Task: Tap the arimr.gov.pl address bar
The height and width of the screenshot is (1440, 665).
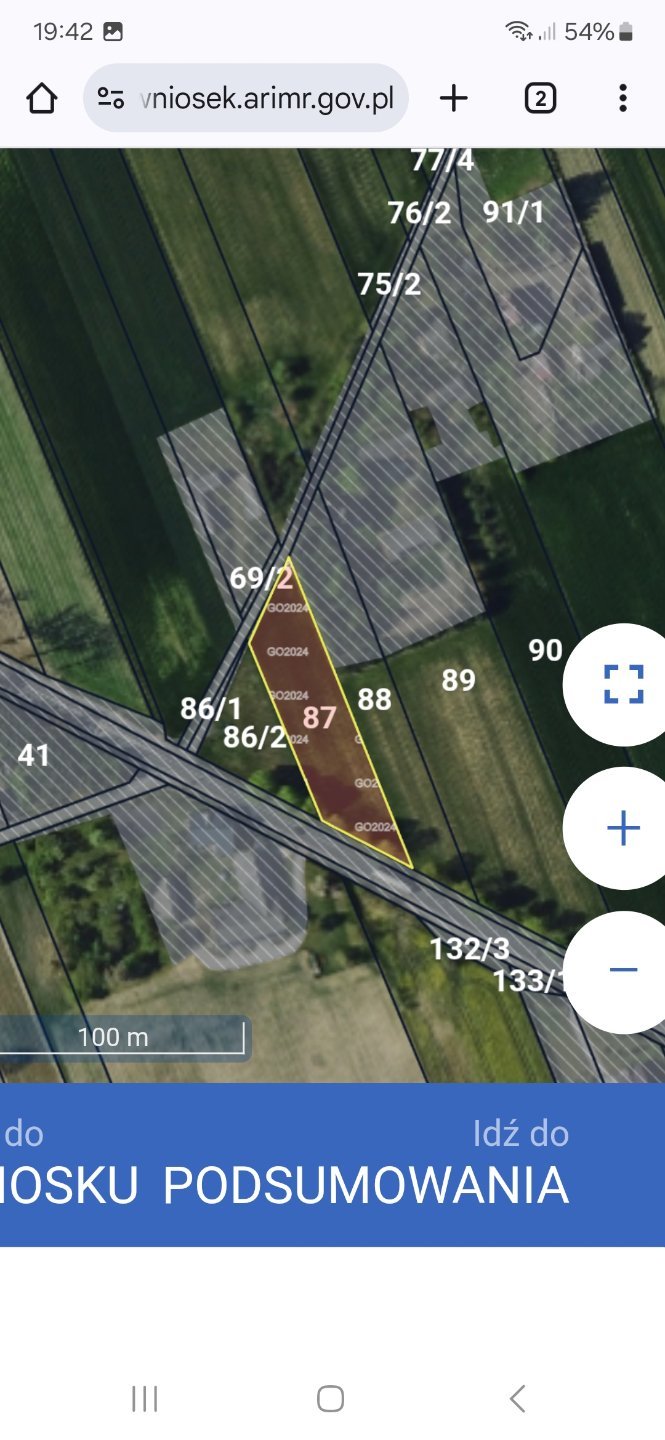Action: point(266,98)
